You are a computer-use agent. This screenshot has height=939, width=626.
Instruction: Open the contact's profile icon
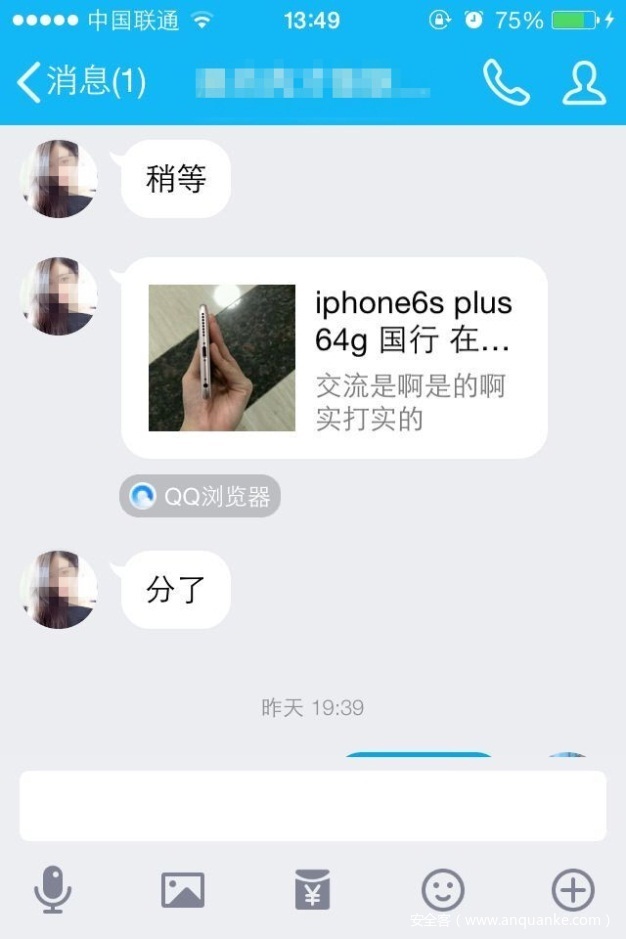click(584, 82)
